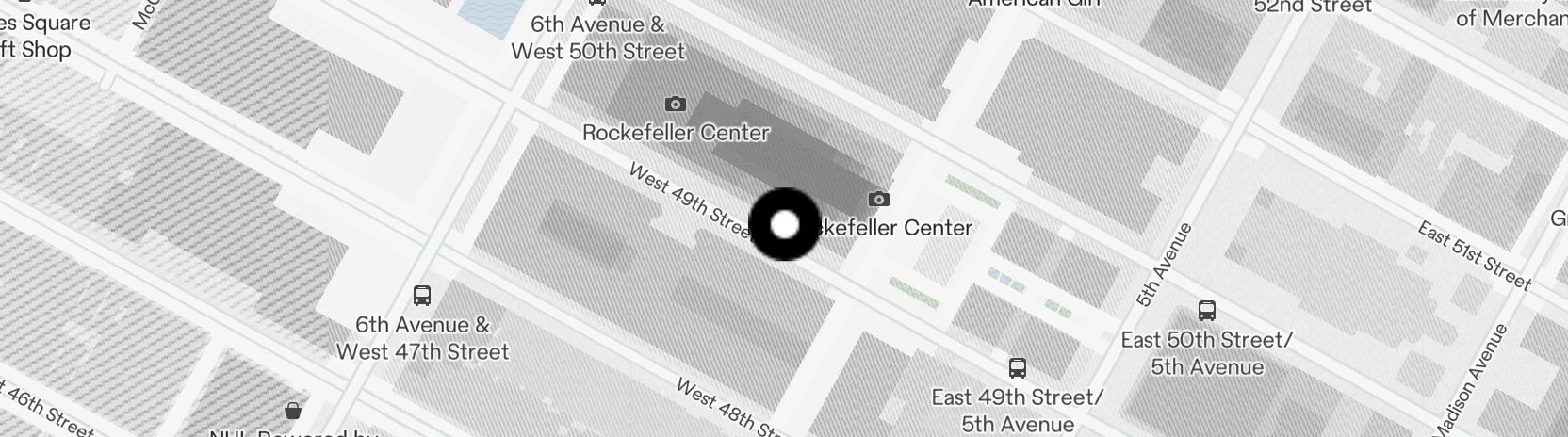
Task: Open the East 49th Street/5th Avenue bus stop
Action: coord(1017,367)
